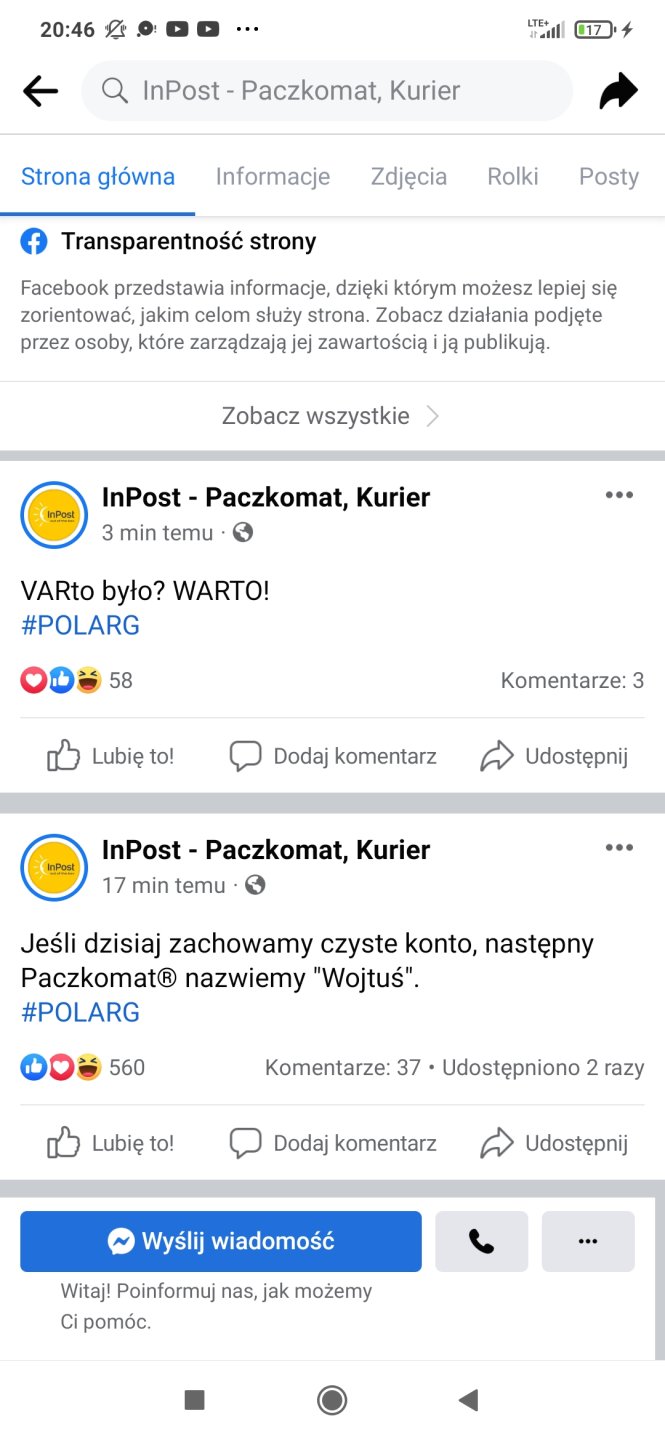
Task: Share this page via the top arrow icon
Action: coord(618,91)
